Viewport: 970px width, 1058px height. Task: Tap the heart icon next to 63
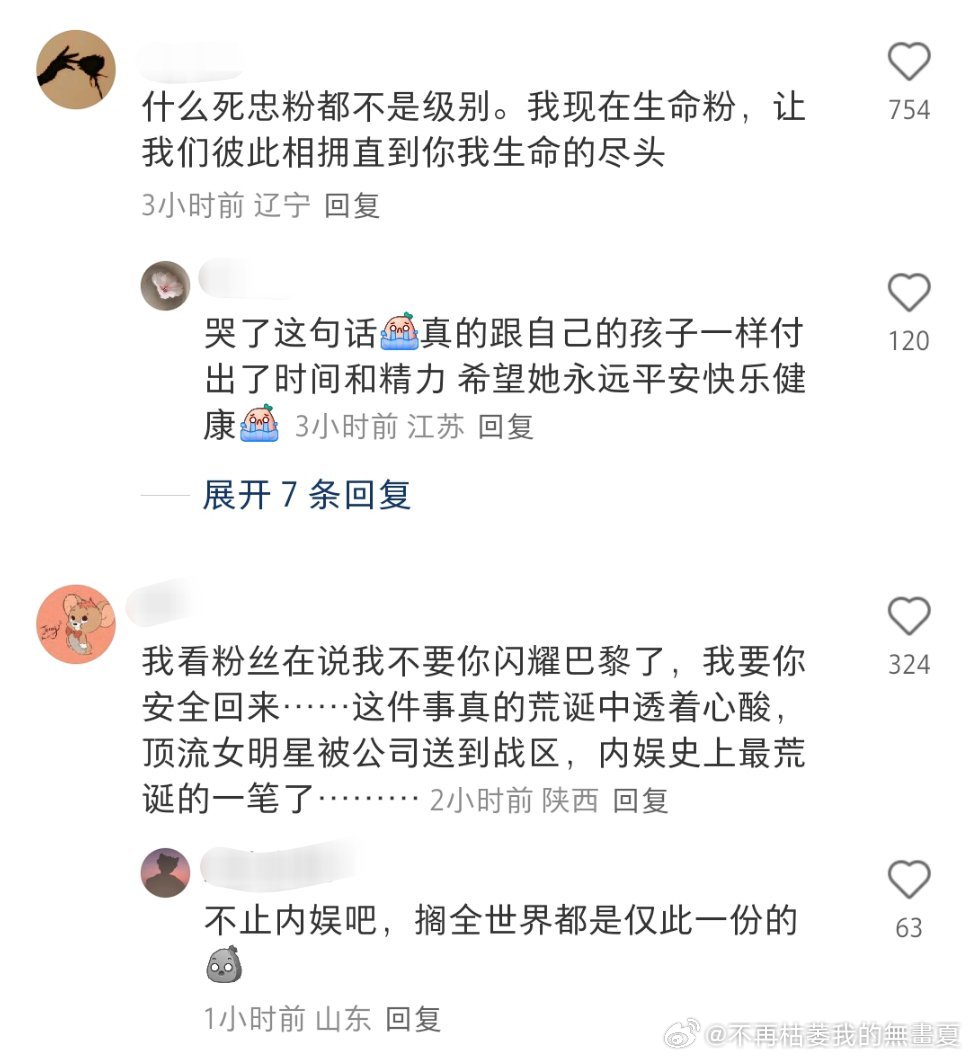(908, 880)
